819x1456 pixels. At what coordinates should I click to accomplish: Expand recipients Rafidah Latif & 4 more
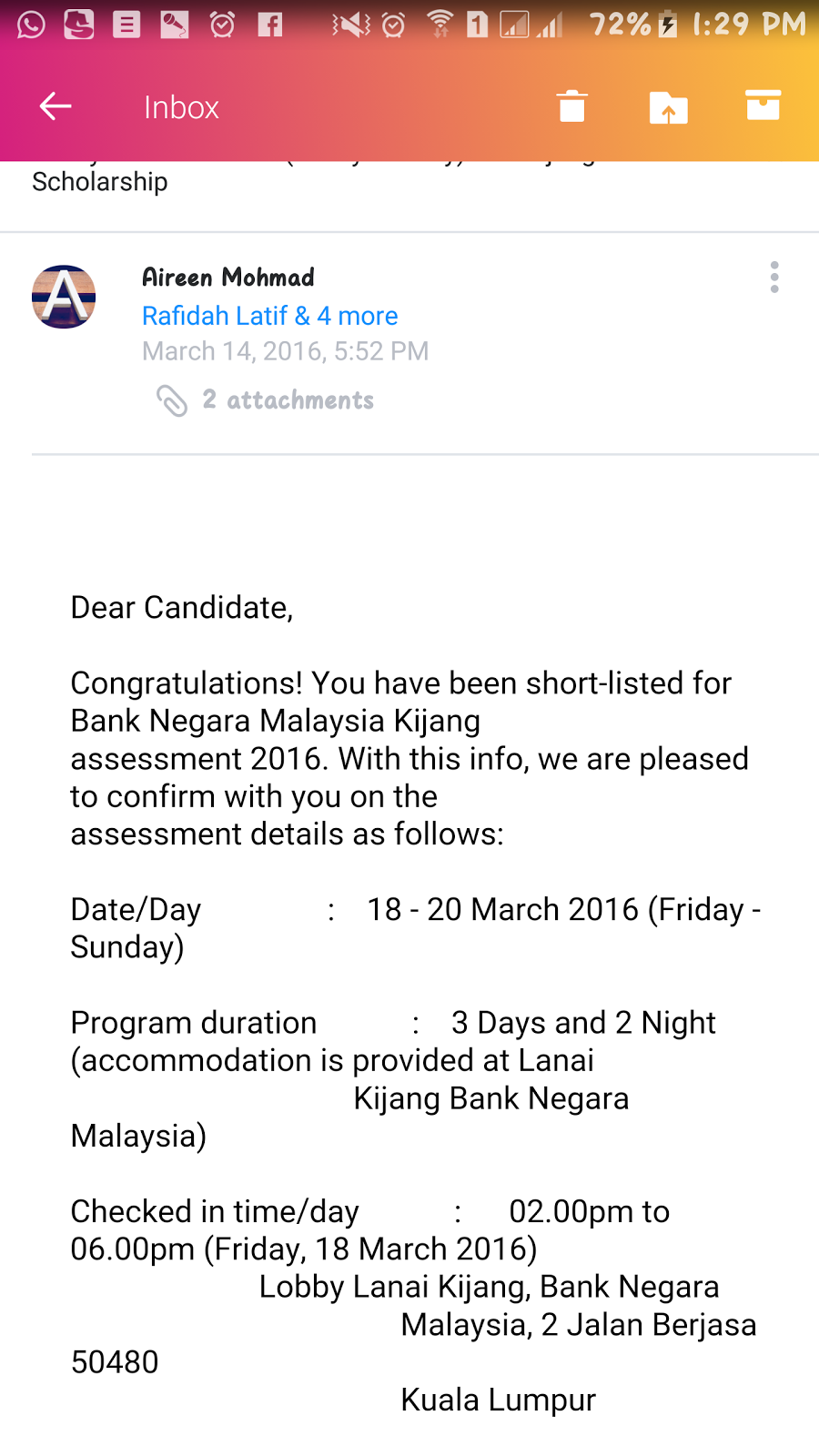269,316
